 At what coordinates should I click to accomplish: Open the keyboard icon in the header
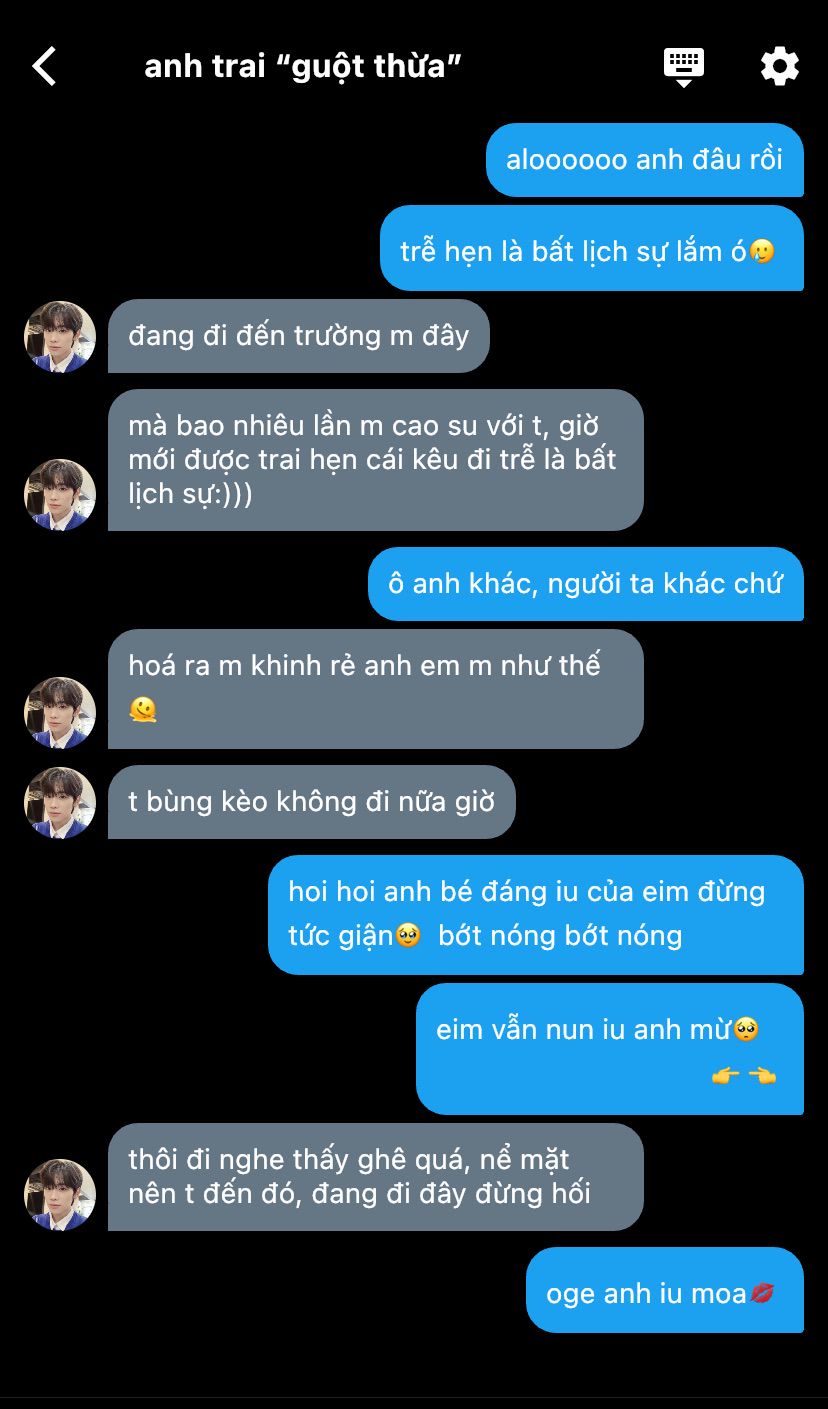tap(684, 66)
